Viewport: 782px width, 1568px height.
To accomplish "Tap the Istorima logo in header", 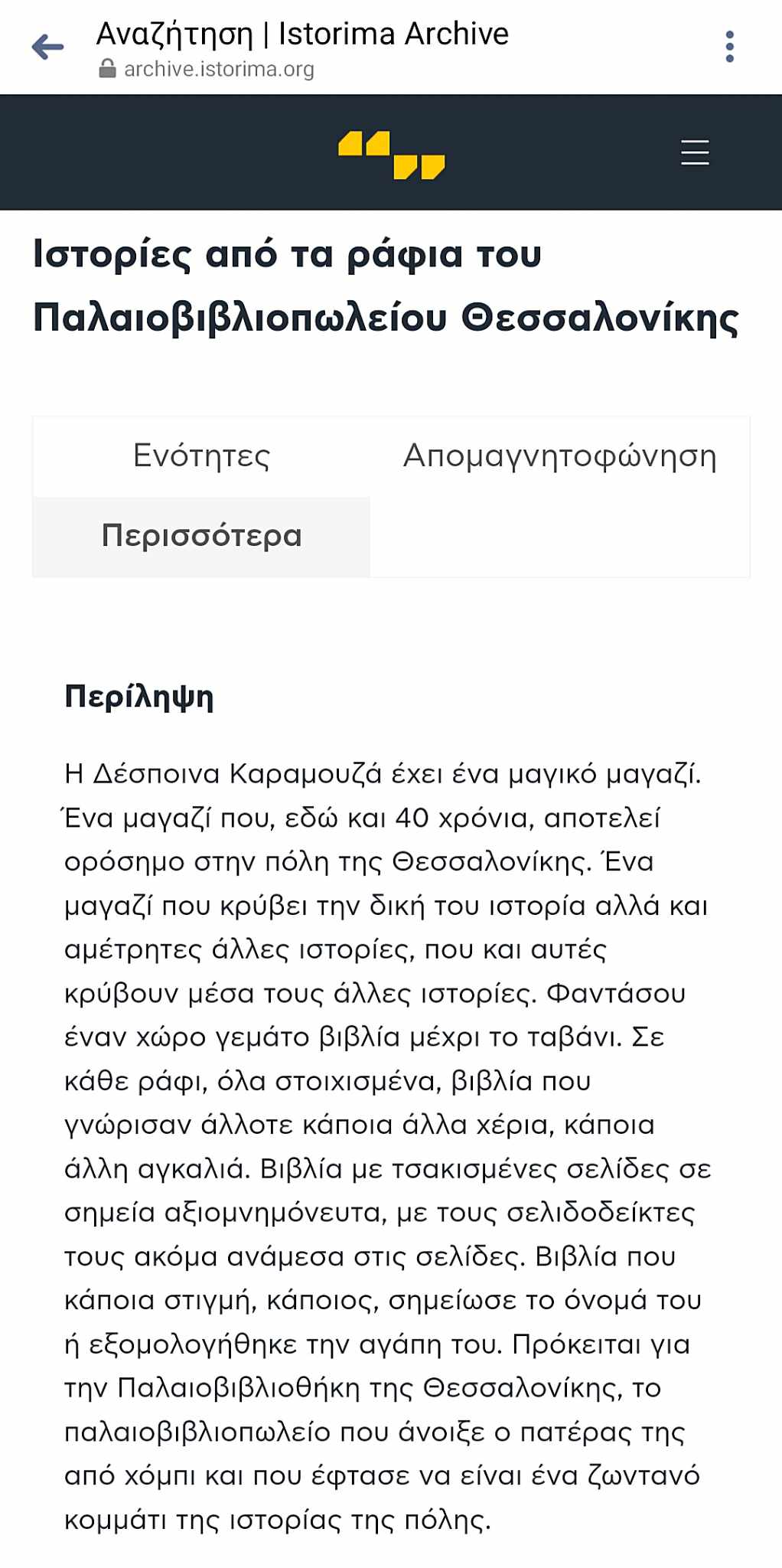I will point(391,155).
